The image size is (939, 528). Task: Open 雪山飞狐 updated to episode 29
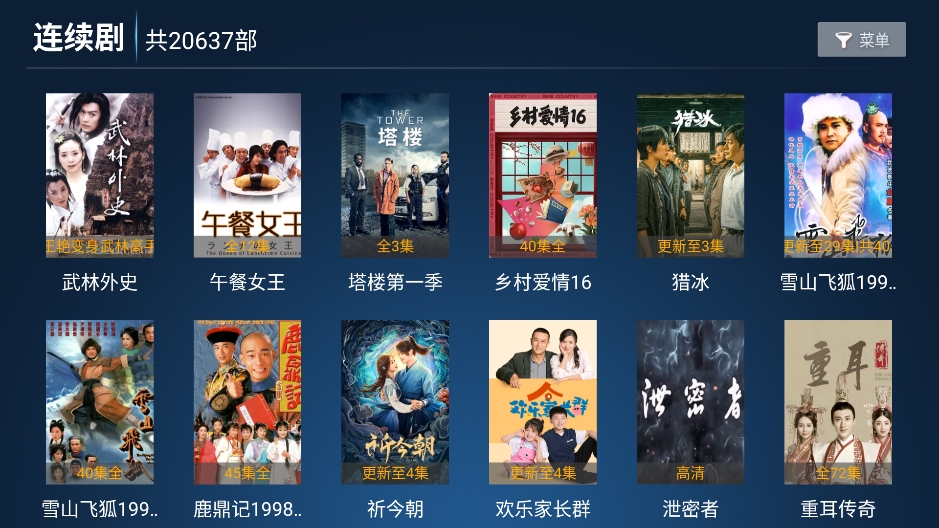click(x=838, y=176)
